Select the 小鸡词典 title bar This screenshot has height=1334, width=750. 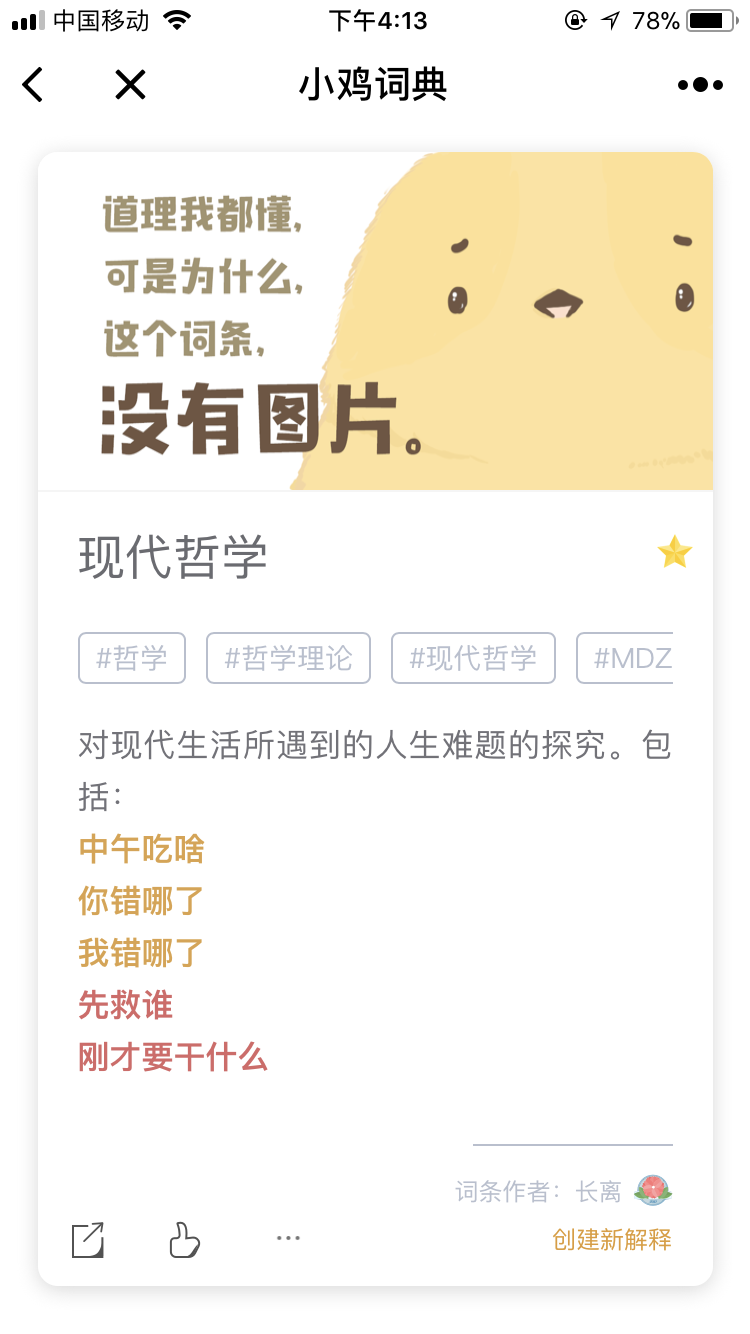click(x=374, y=85)
